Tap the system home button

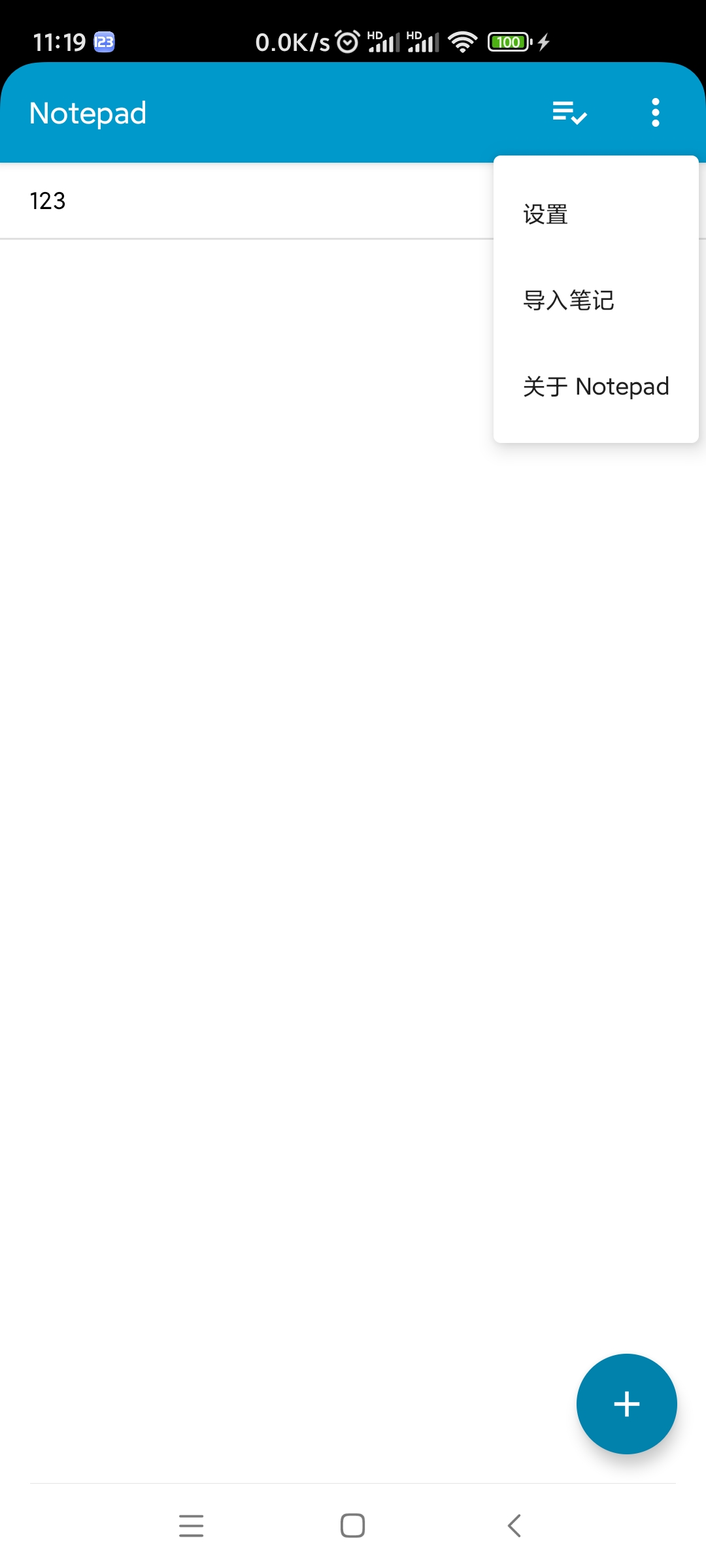click(353, 1526)
